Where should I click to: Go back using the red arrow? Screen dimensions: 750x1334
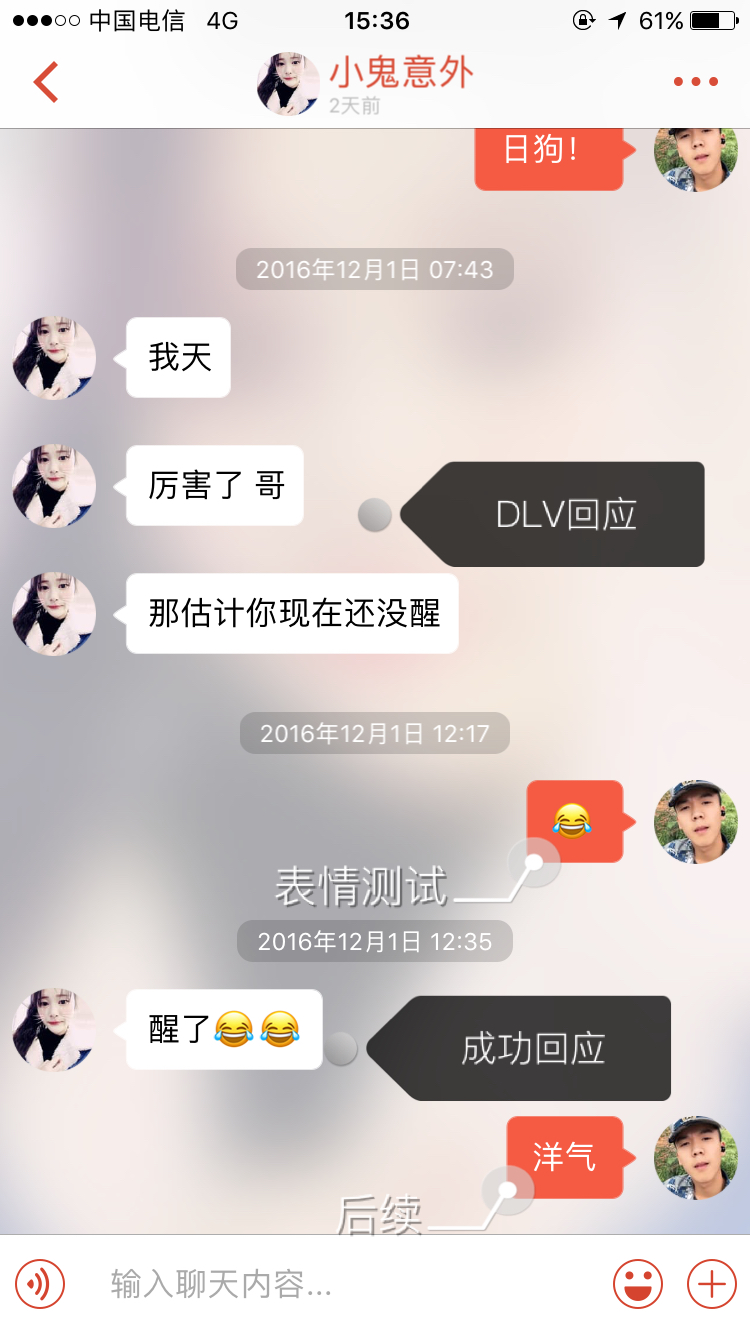tap(46, 82)
